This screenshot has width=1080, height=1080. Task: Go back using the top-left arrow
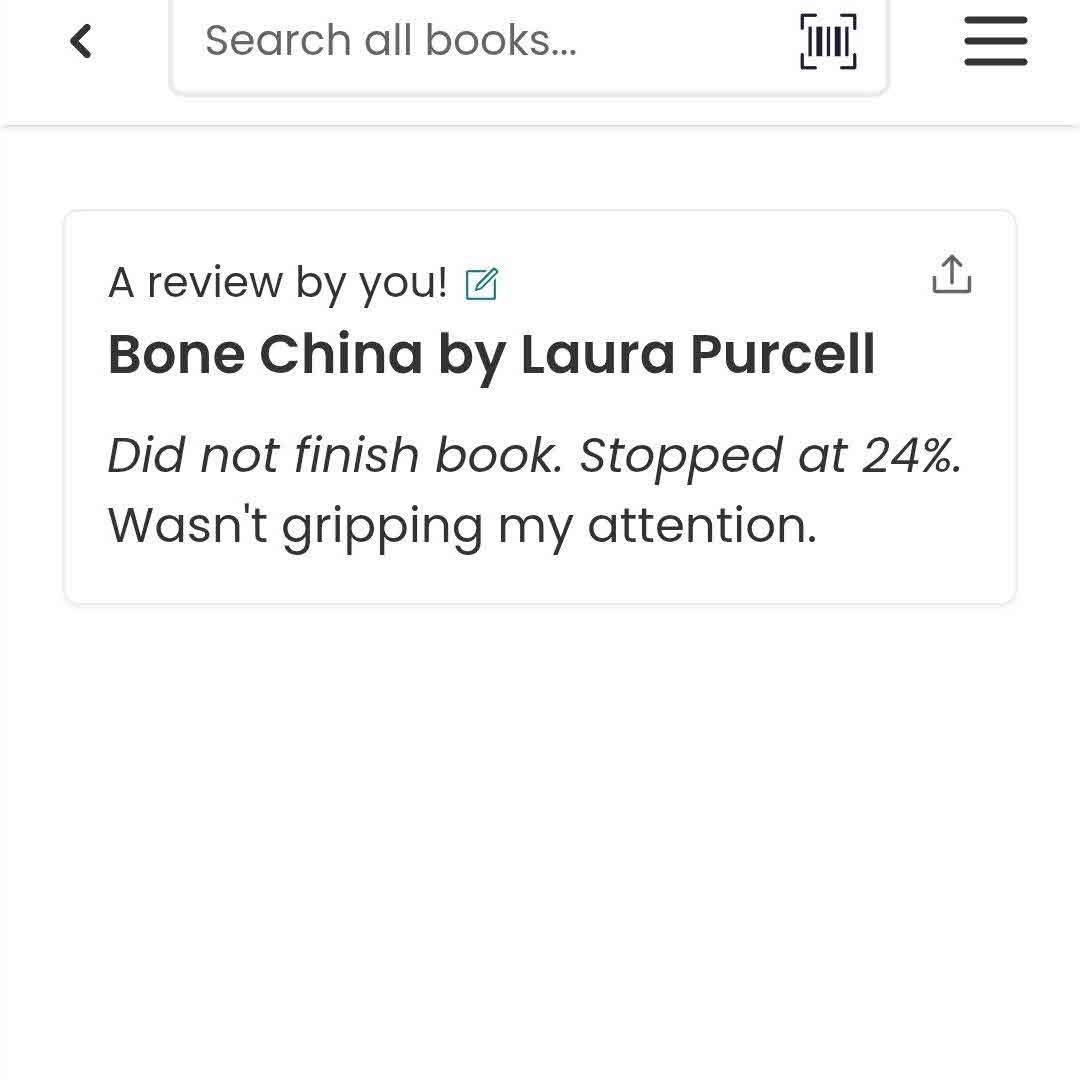(81, 41)
